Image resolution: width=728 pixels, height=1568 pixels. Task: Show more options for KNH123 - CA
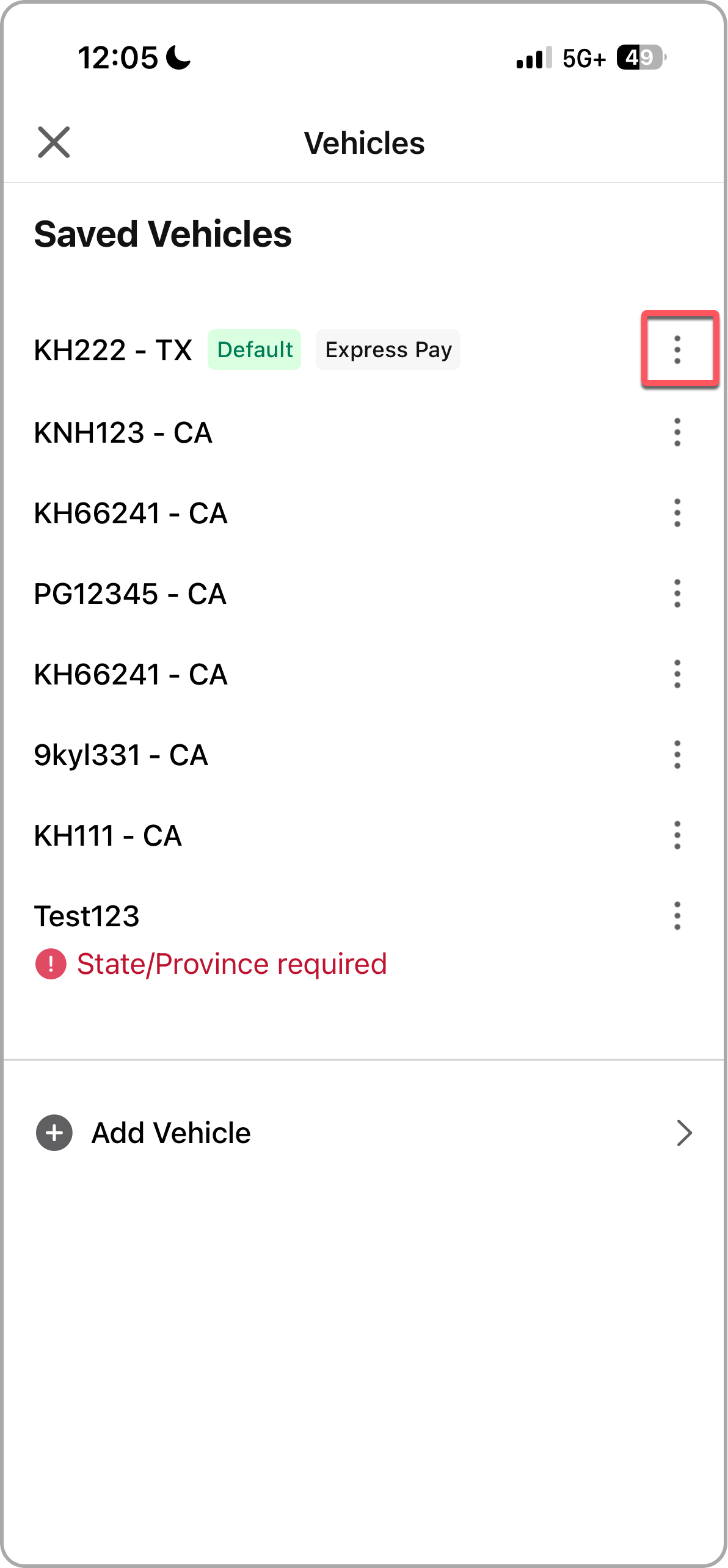tap(677, 432)
